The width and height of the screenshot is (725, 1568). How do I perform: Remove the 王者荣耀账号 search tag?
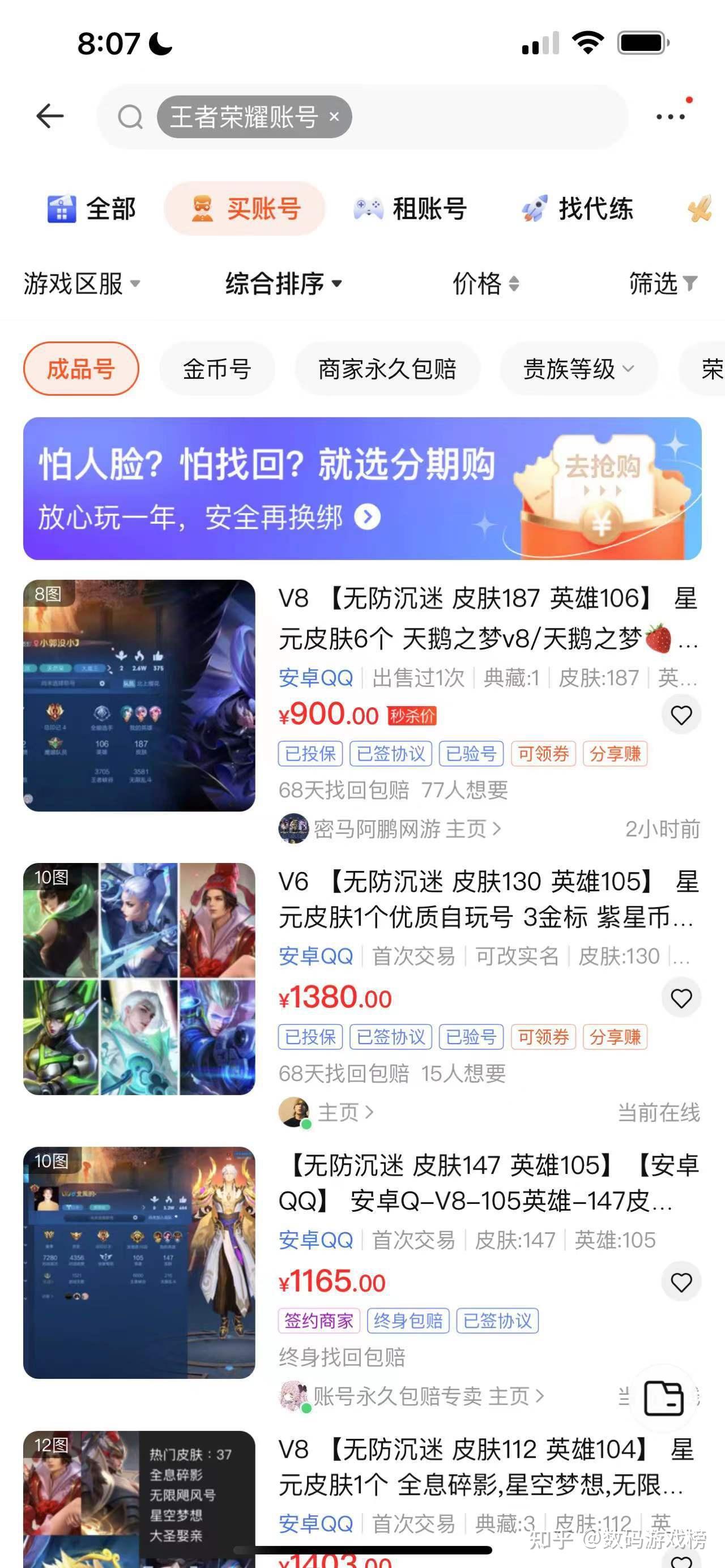click(x=334, y=116)
